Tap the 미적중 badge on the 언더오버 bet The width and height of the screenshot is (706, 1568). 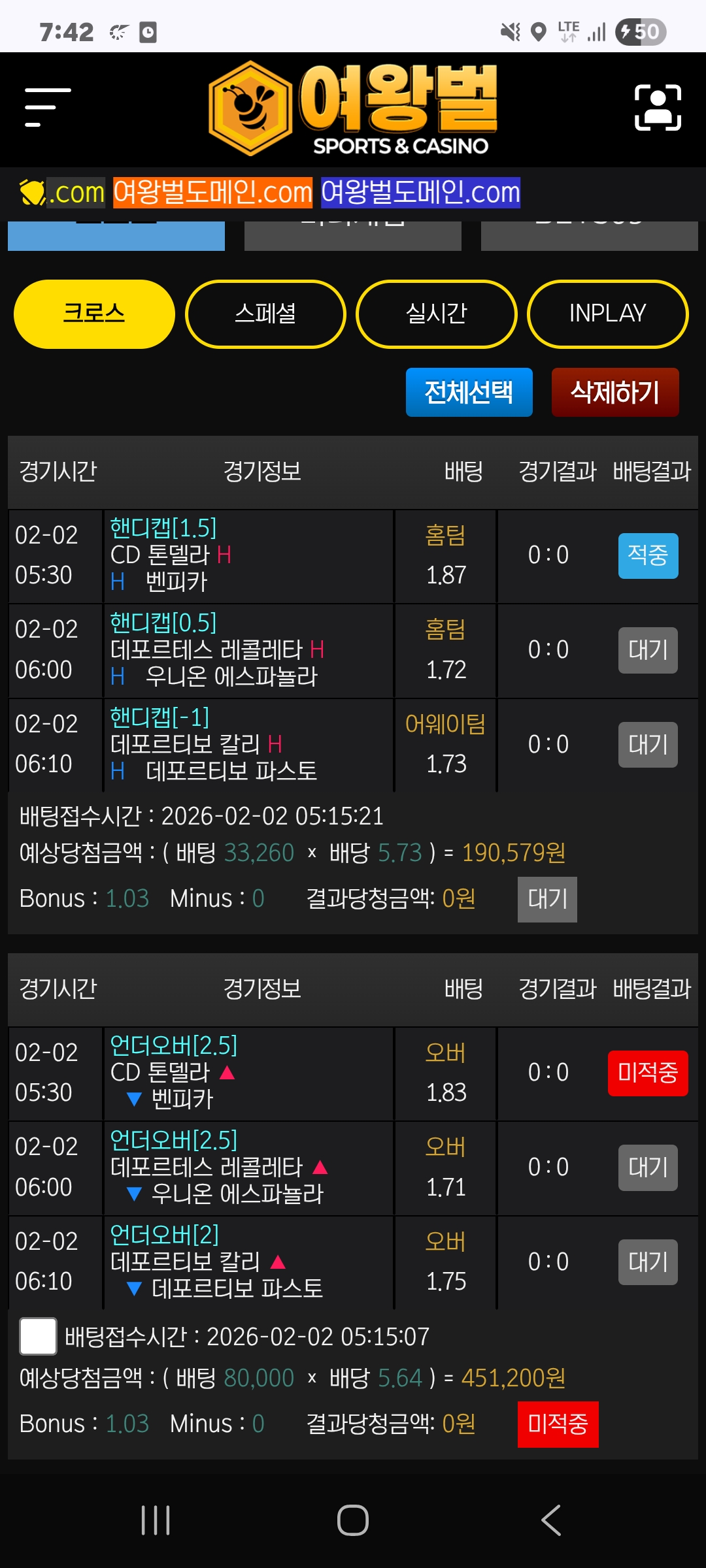tap(647, 1072)
